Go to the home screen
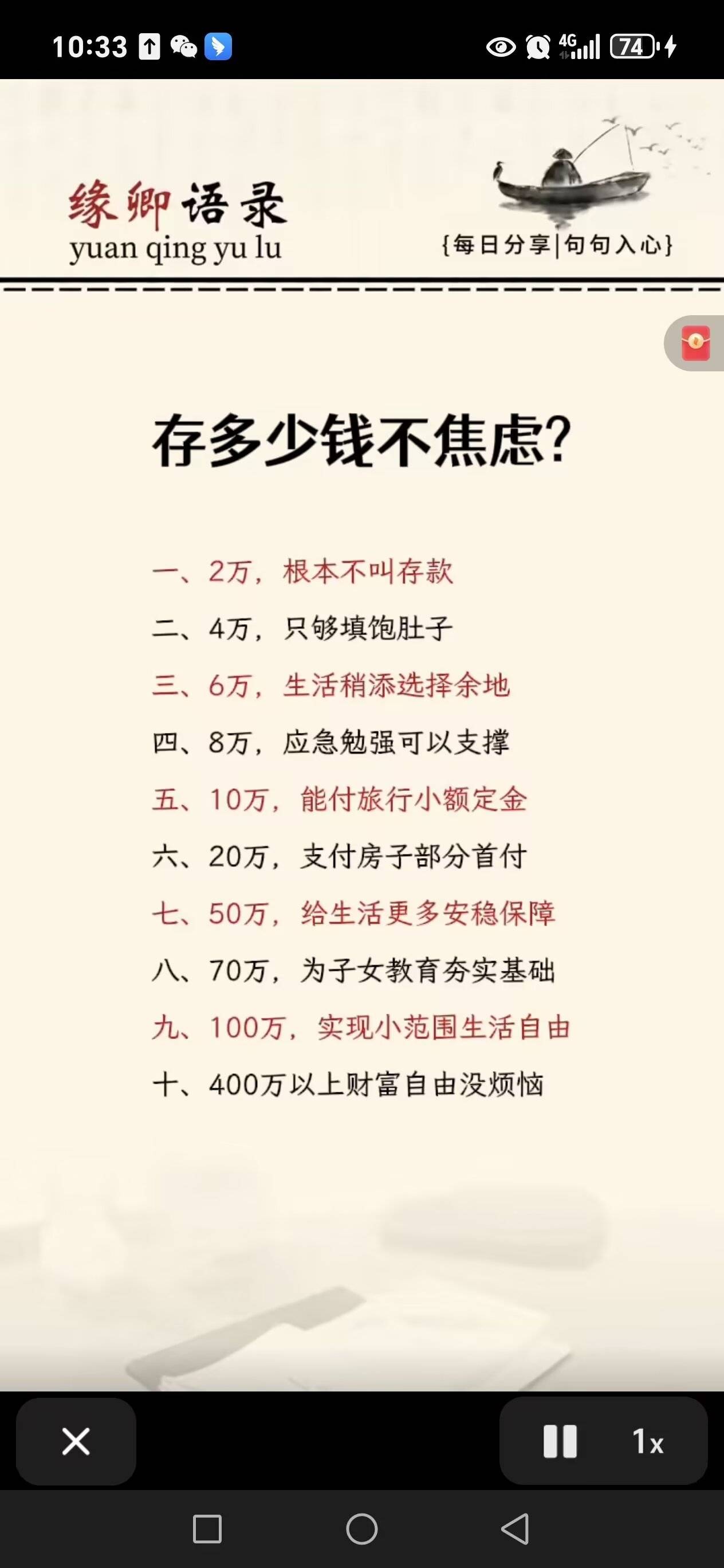 362,1528
